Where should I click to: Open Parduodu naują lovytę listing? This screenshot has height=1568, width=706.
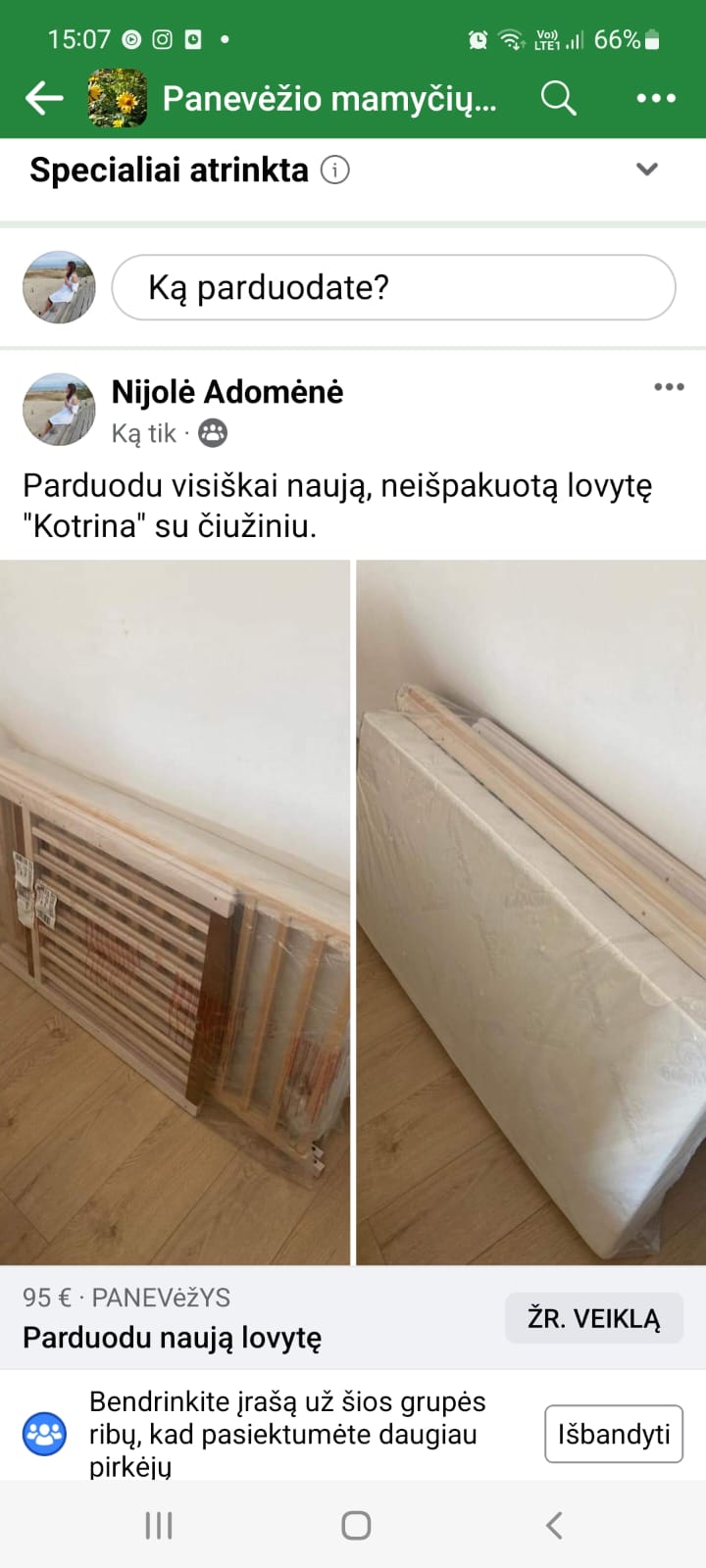coord(172,1338)
